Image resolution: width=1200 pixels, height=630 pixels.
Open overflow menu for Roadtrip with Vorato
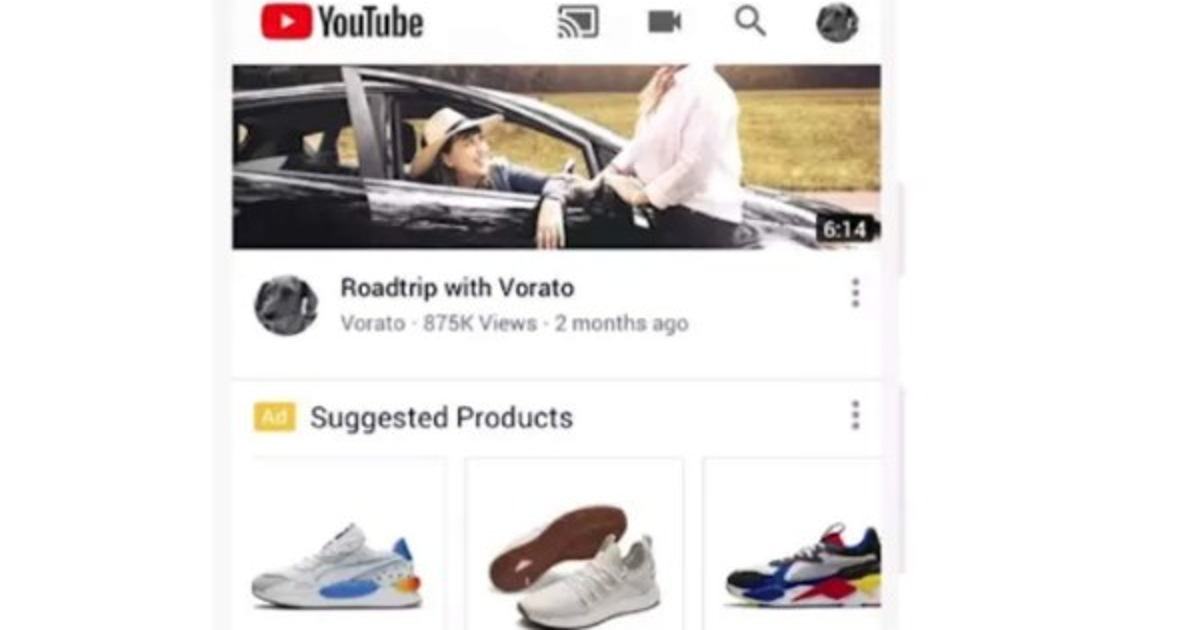(x=854, y=293)
